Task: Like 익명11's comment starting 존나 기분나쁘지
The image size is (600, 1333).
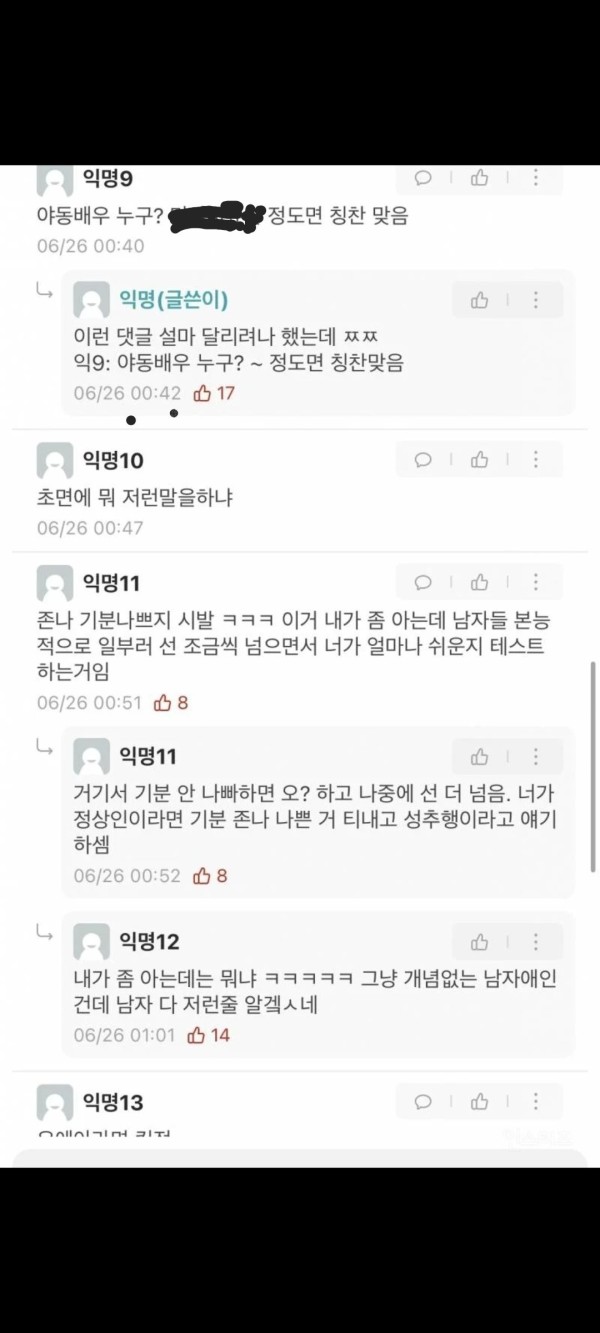Action: 480,582
